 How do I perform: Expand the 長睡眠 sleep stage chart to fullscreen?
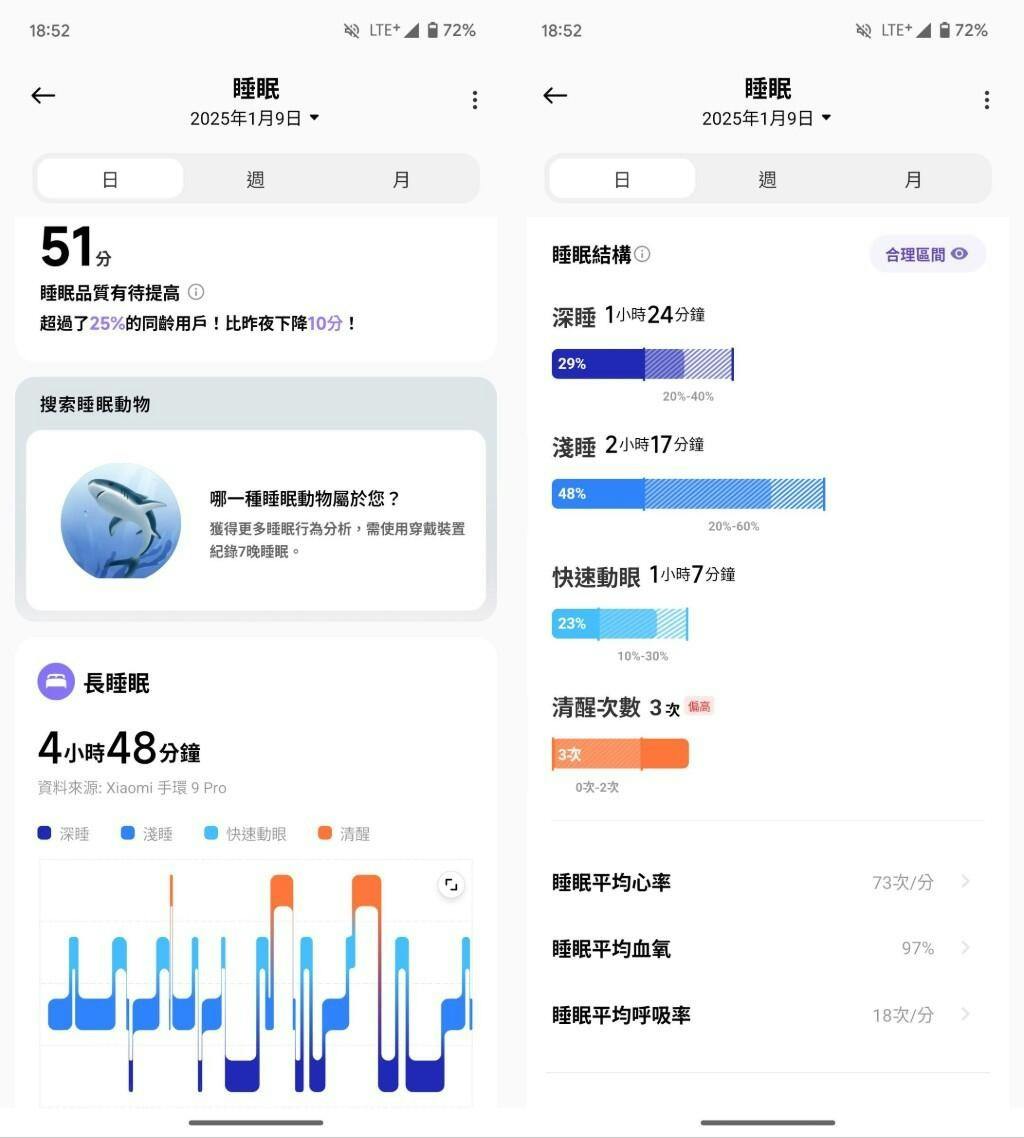point(451,884)
